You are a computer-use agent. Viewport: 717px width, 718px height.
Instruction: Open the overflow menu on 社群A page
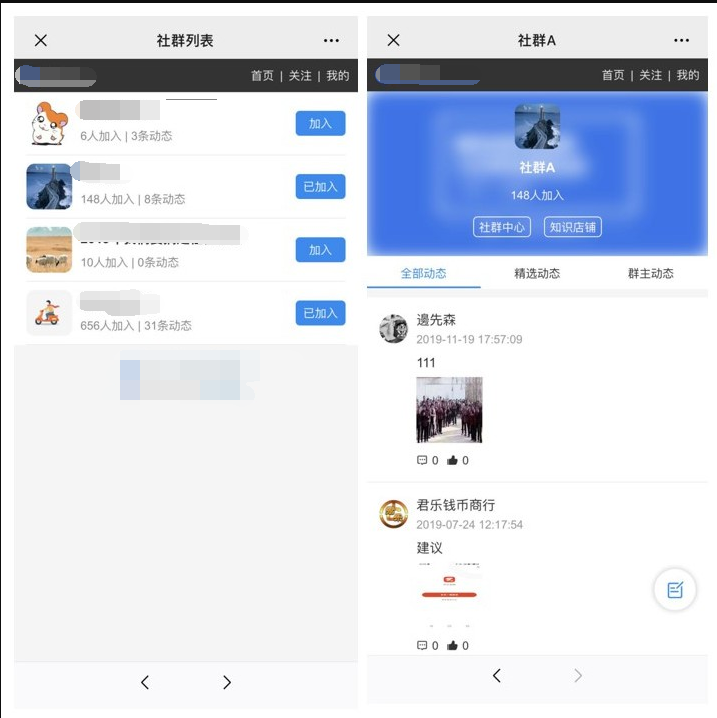pos(681,40)
